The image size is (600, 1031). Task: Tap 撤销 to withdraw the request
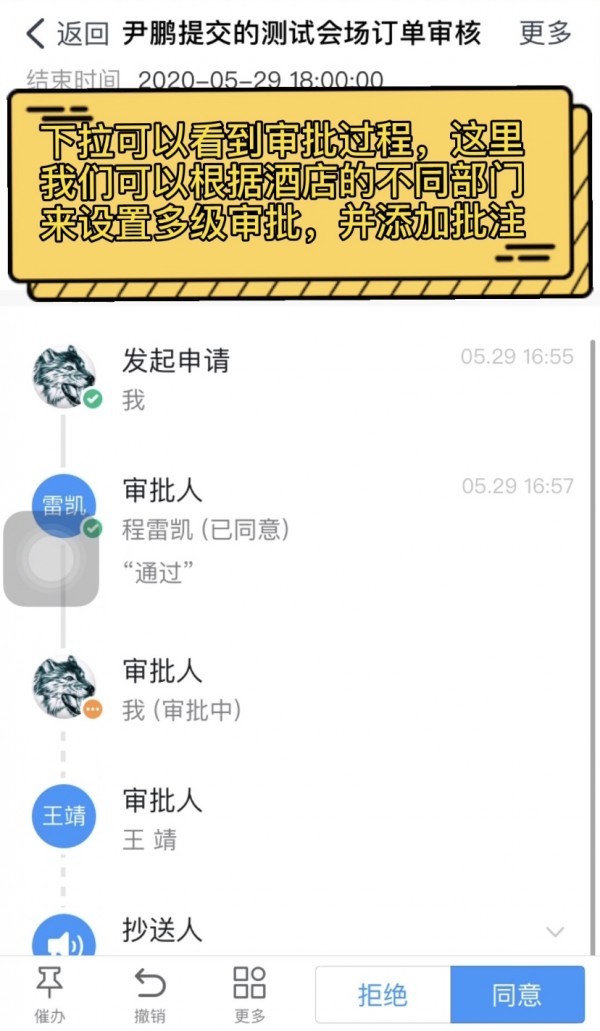[149, 994]
